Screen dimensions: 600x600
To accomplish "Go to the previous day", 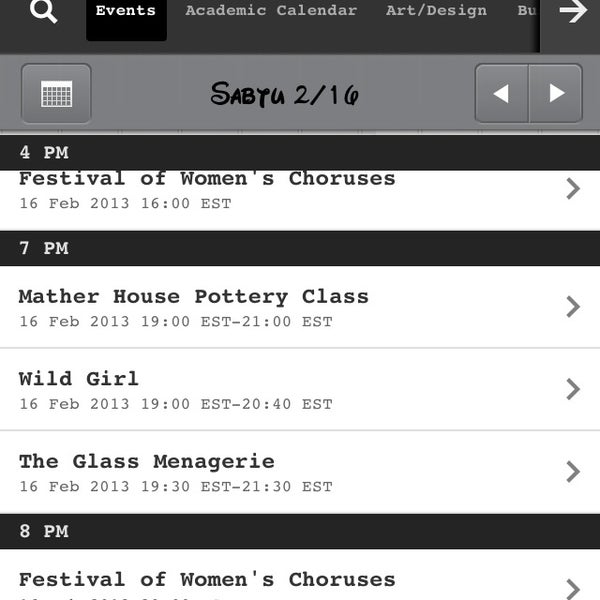I will coord(502,94).
